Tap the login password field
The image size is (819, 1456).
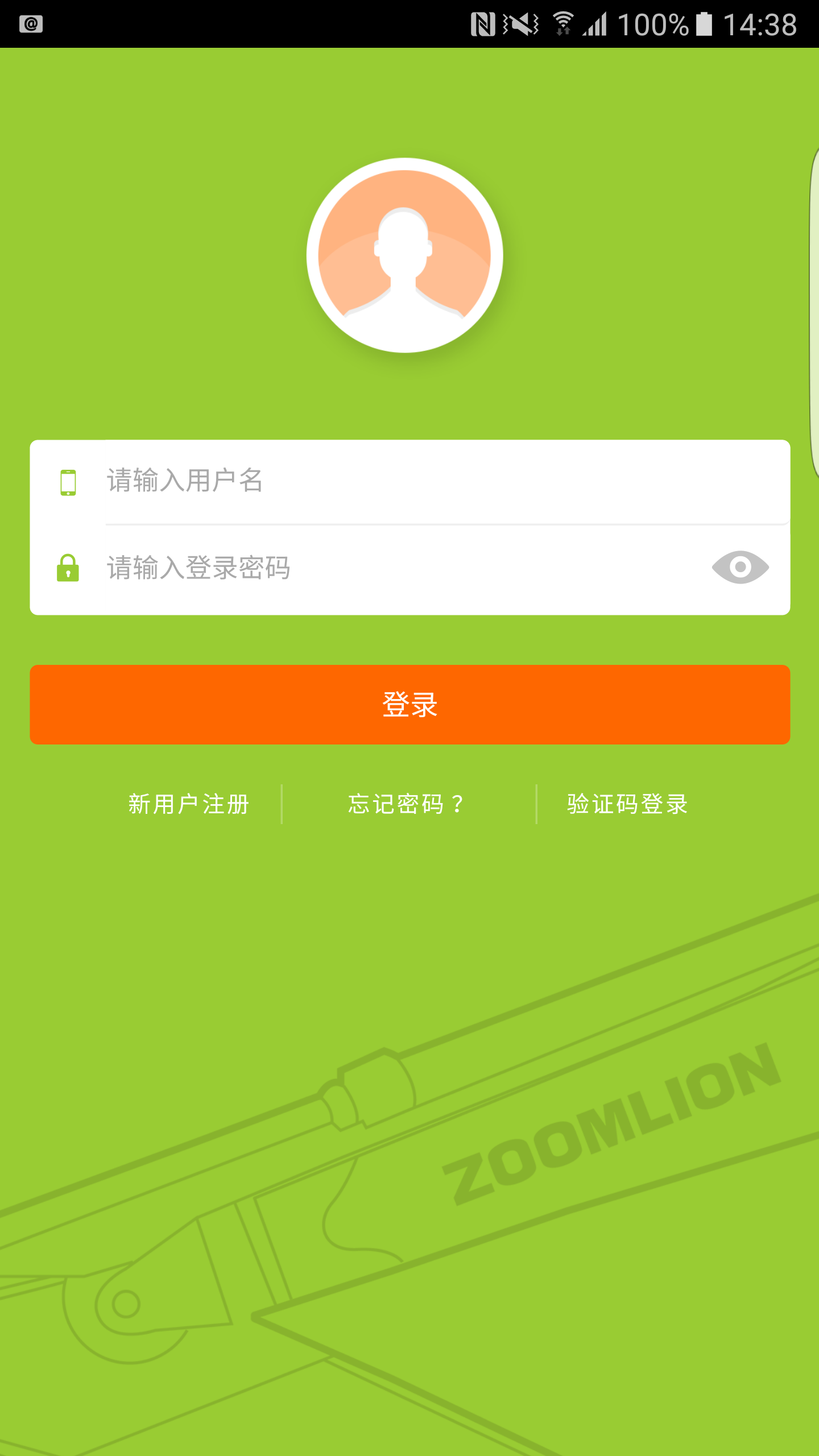pos(398,568)
